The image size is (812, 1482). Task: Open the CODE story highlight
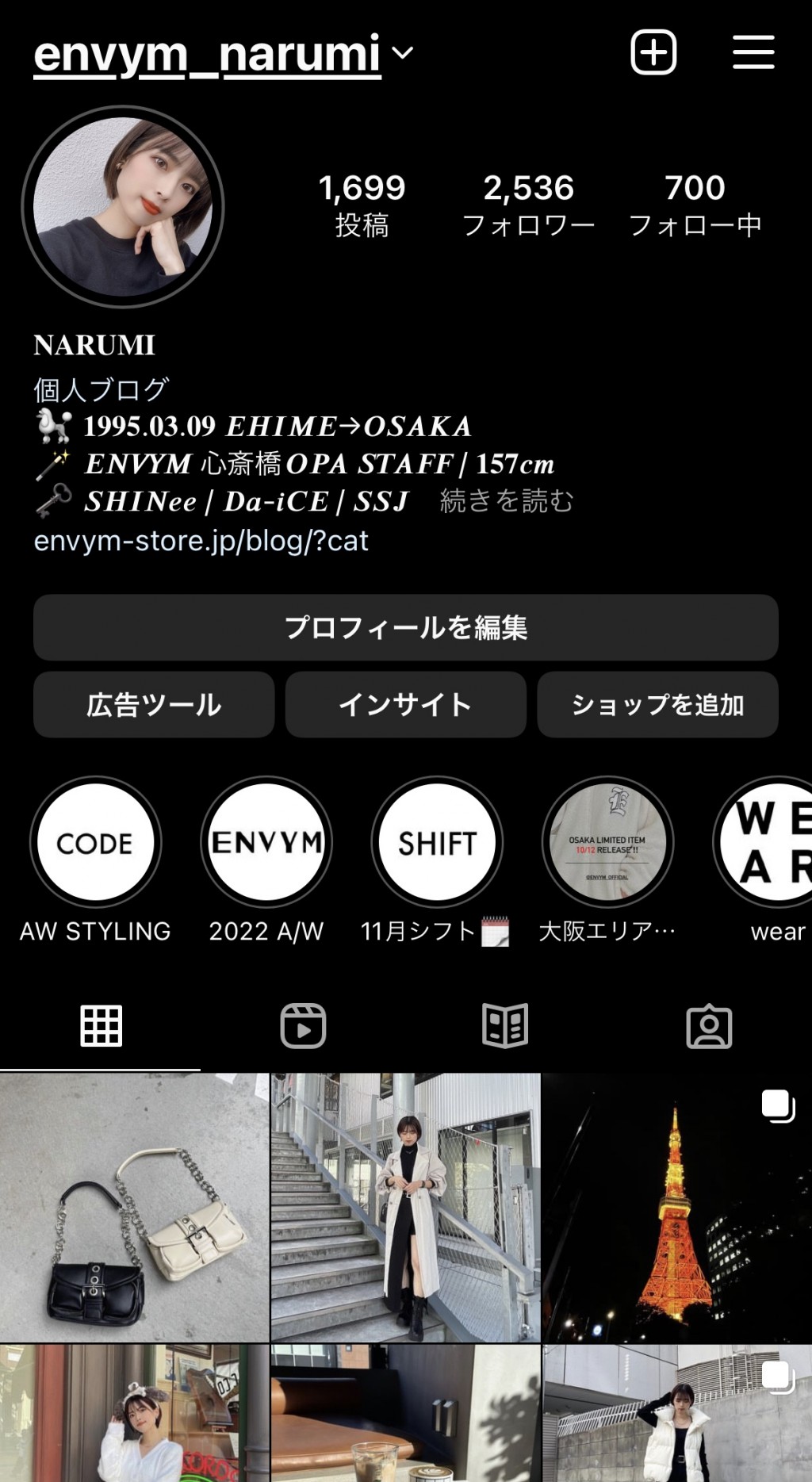tap(95, 843)
